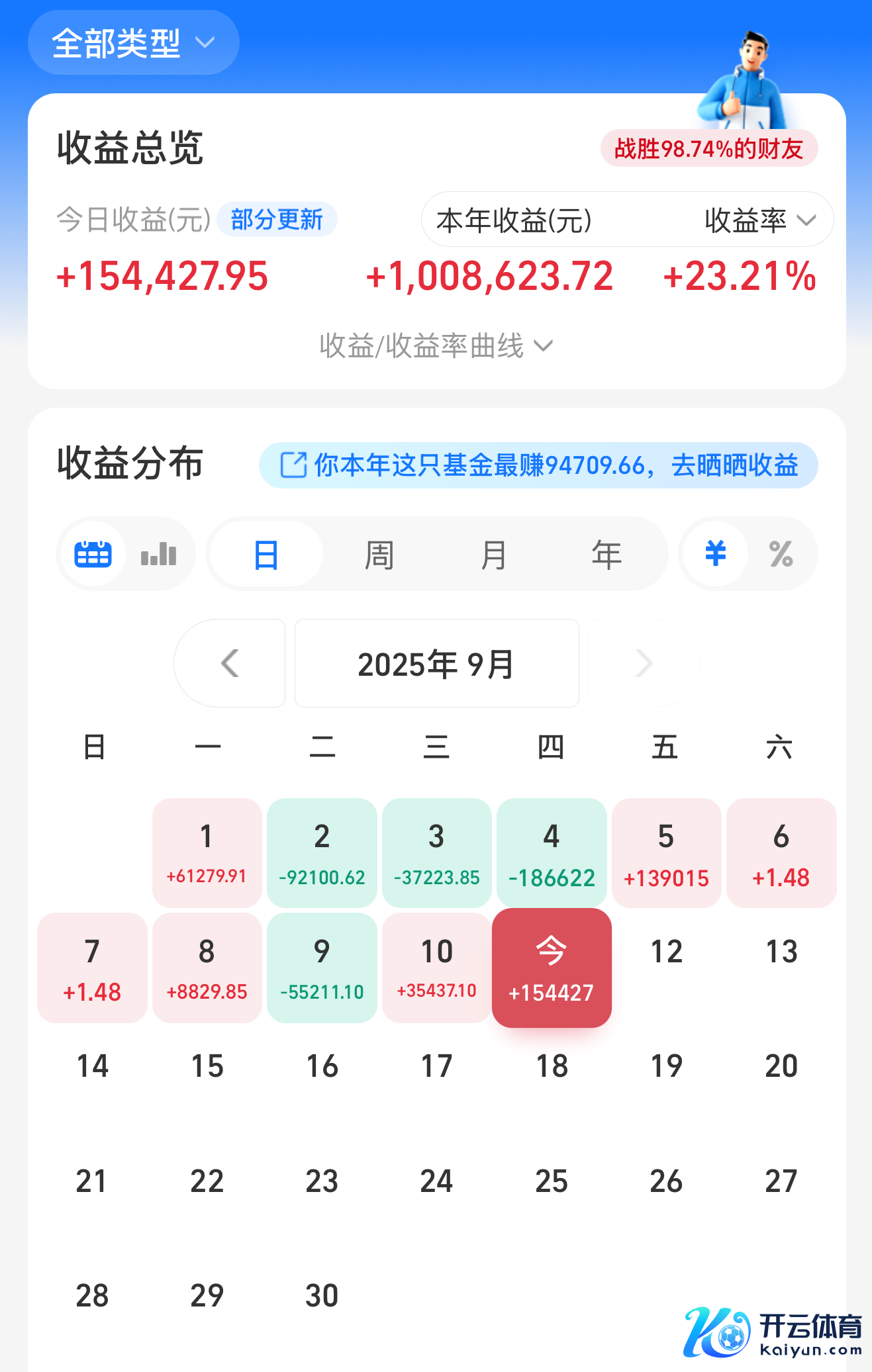The height and width of the screenshot is (1372, 872).
Task: Show earnings in yuan amounts
Action: 715,554
